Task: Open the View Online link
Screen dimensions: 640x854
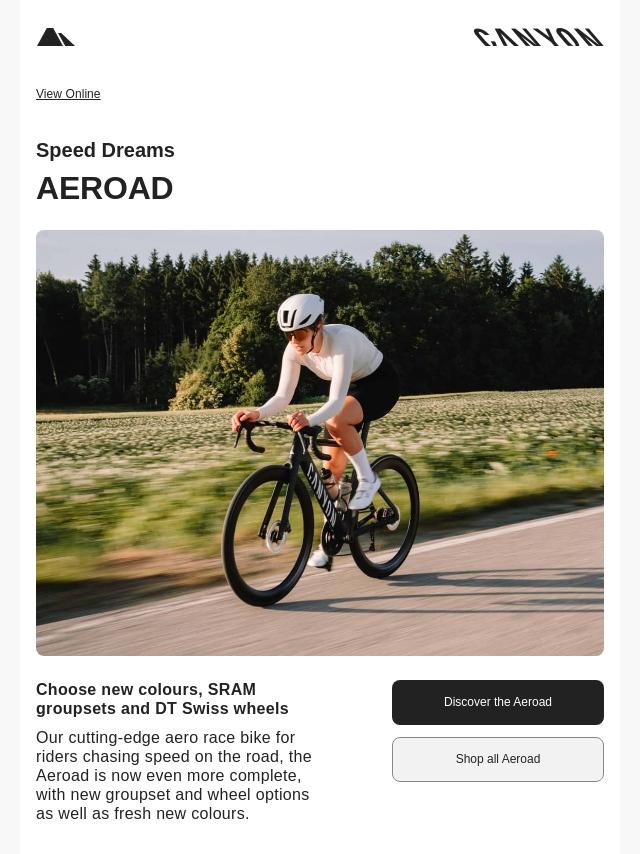Action: pos(68,94)
